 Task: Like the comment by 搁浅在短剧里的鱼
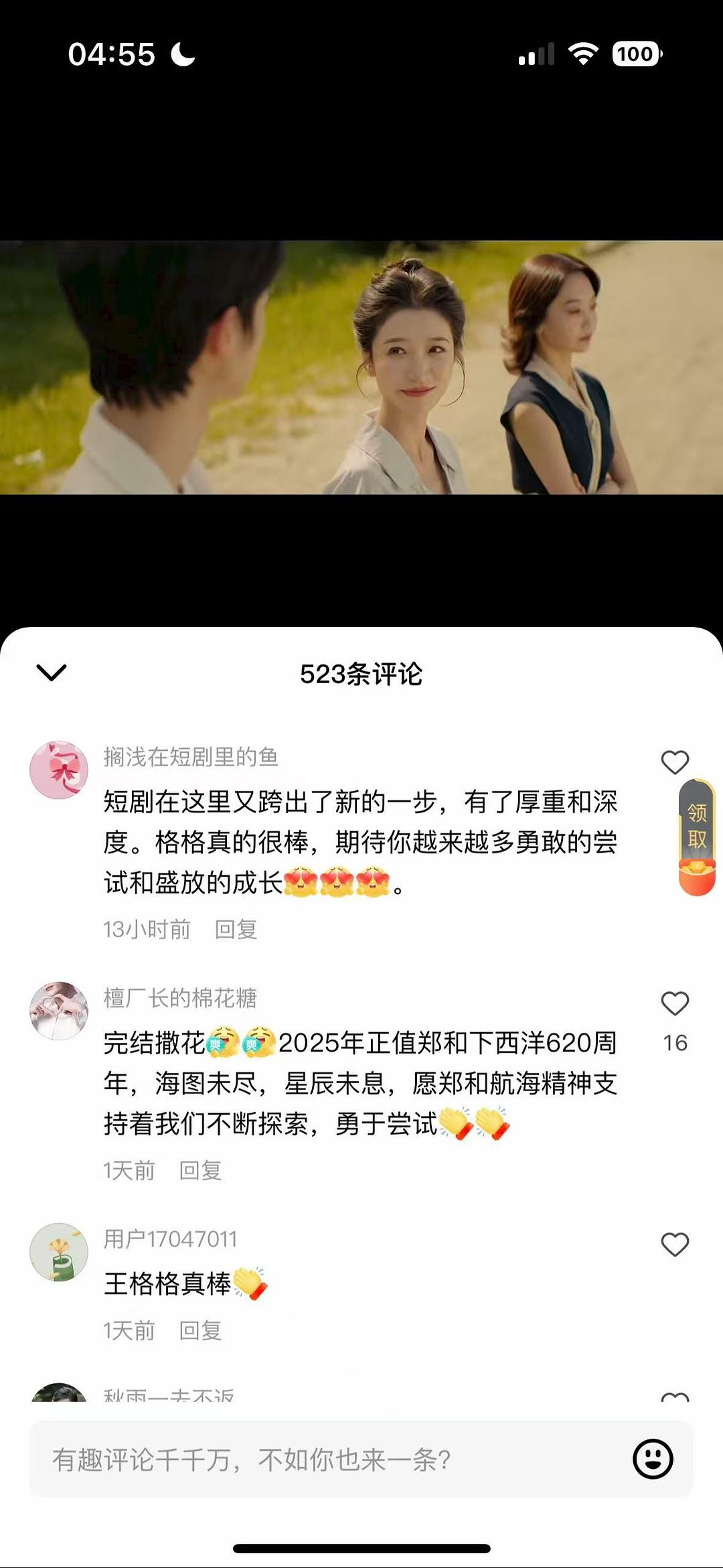coord(675,762)
